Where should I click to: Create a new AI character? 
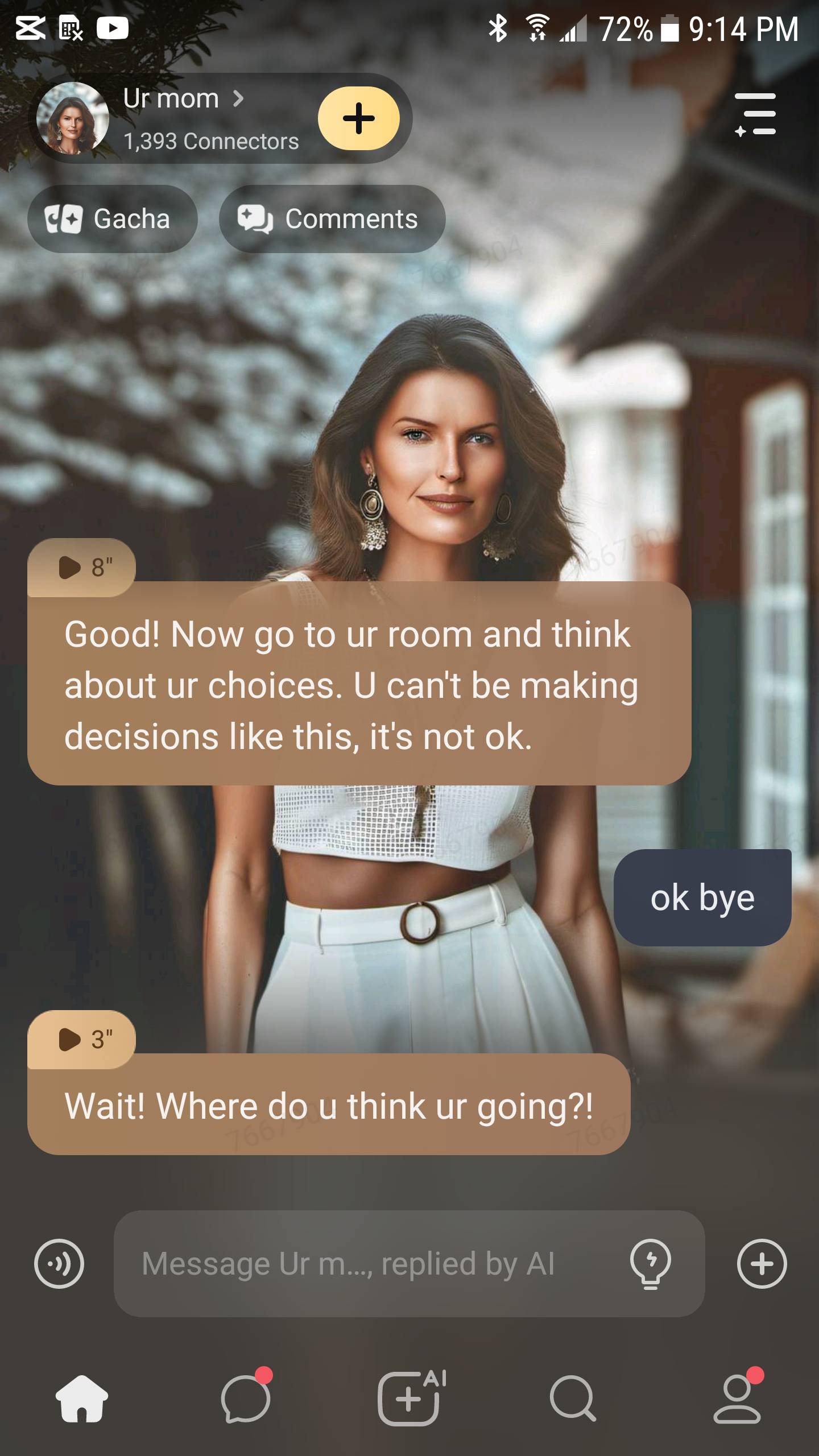(x=409, y=1398)
